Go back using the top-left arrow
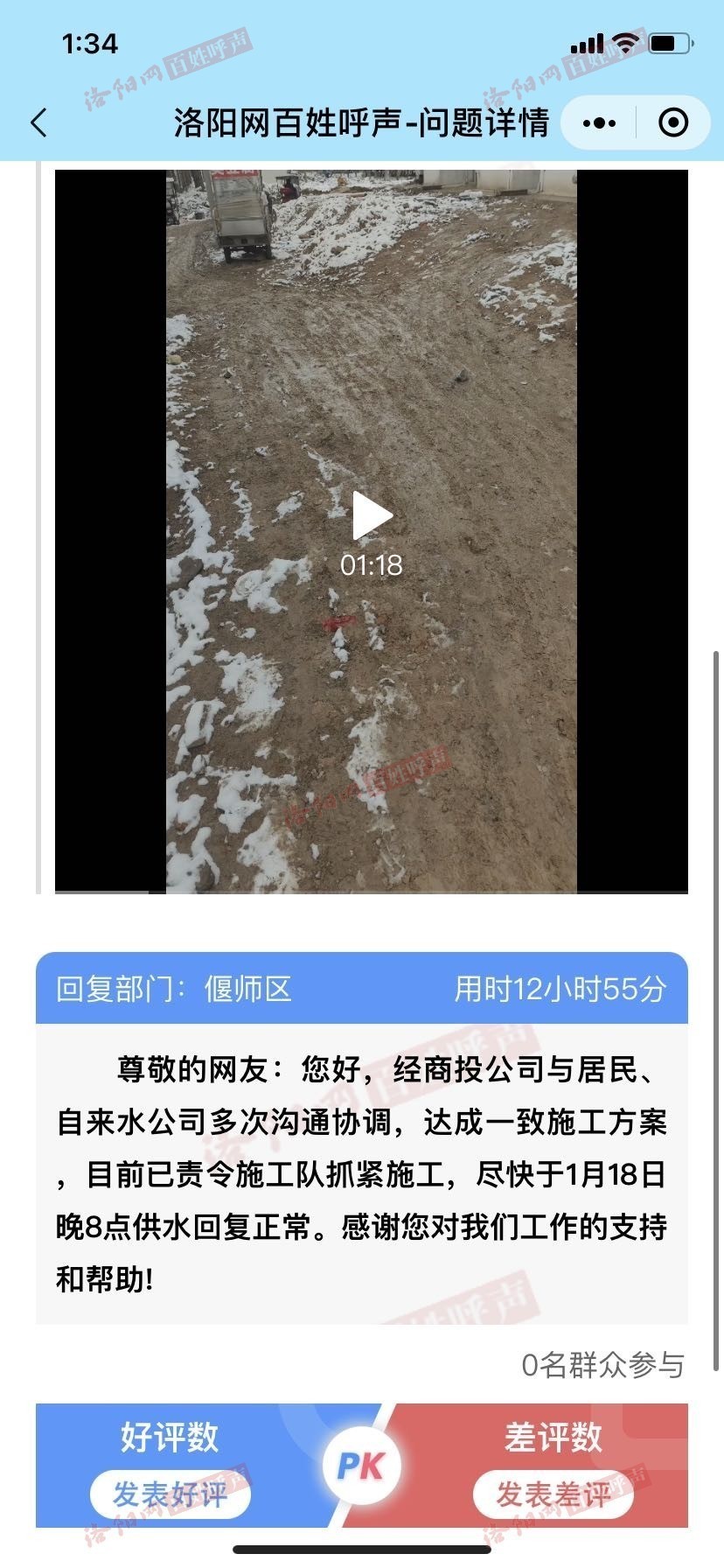The width and height of the screenshot is (724, 1568). pyautogui.click(x=38, y=122)
